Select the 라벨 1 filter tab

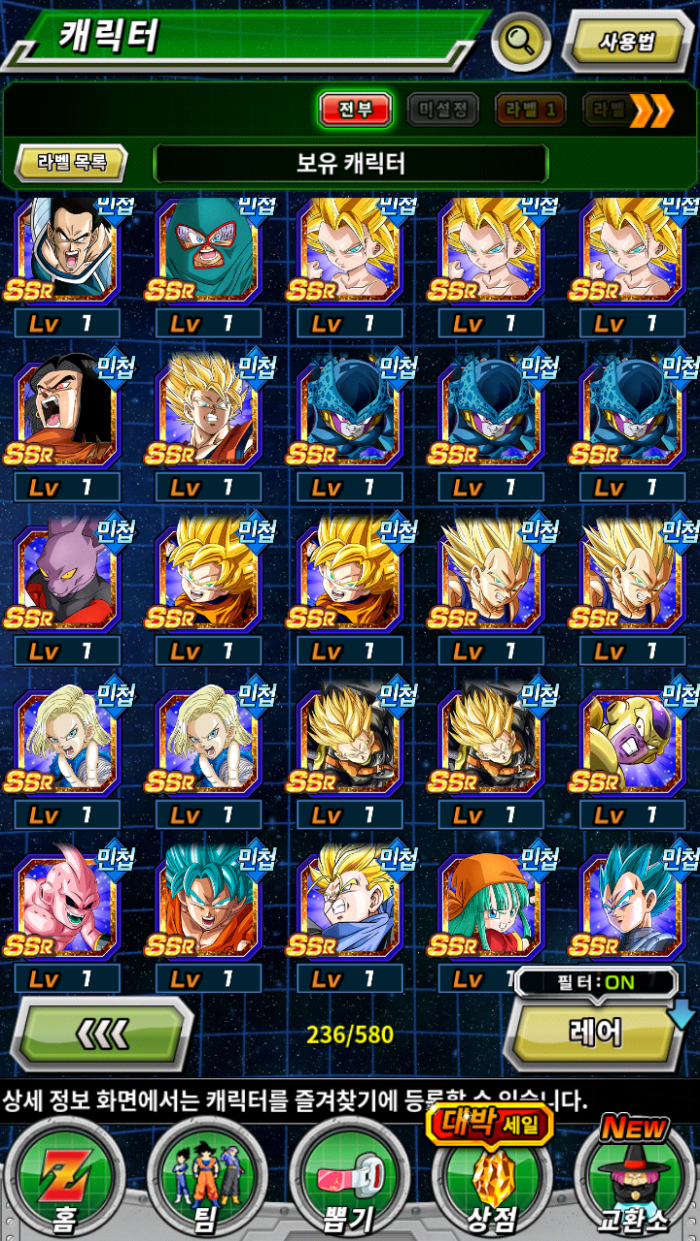530,109
